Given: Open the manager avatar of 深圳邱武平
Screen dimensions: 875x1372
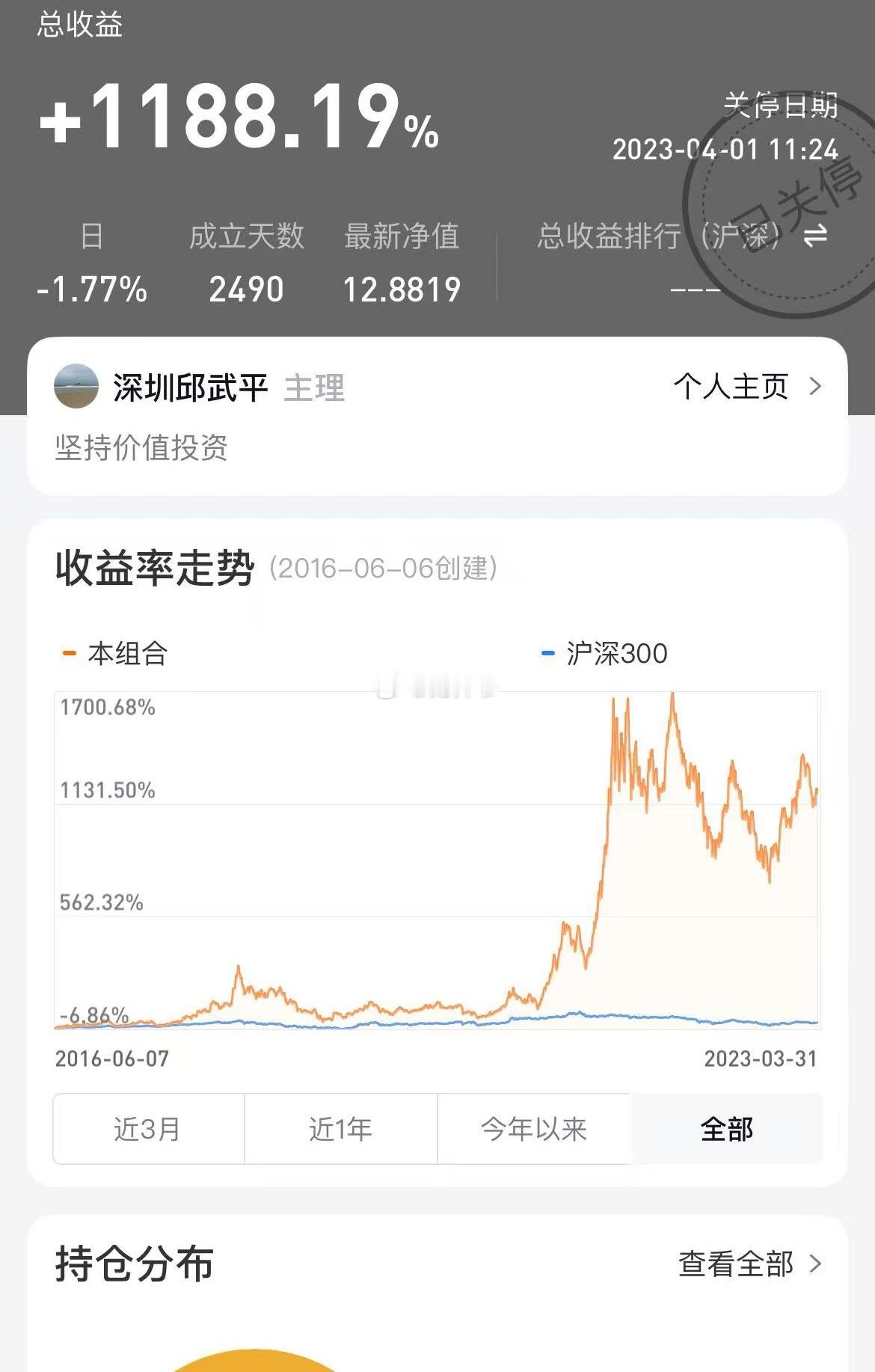Looking at the screenshot, I should [77, 386].
